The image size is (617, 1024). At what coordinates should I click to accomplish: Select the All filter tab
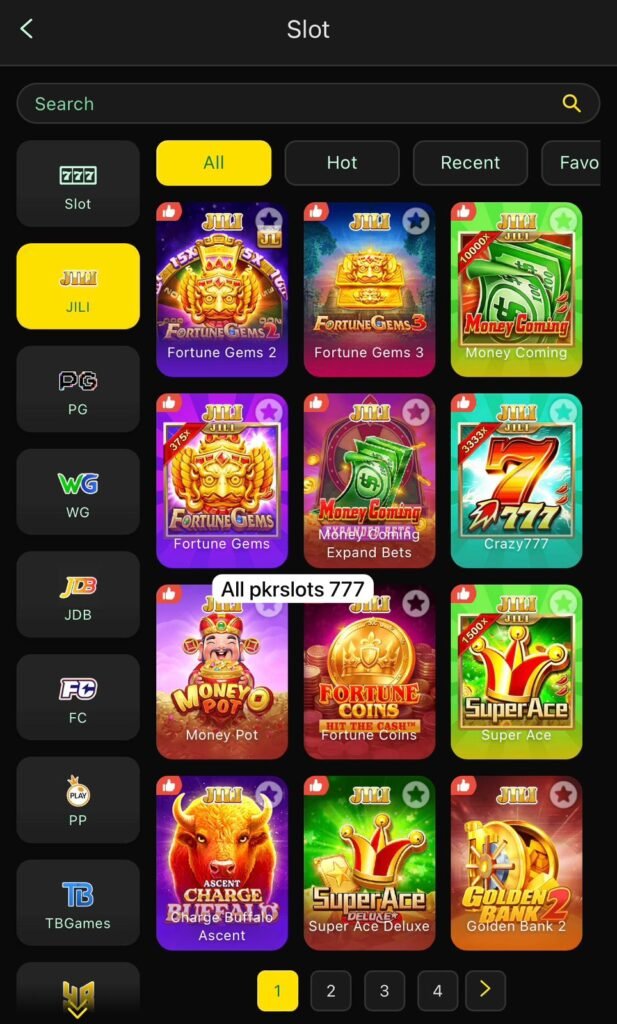(214, 163)
